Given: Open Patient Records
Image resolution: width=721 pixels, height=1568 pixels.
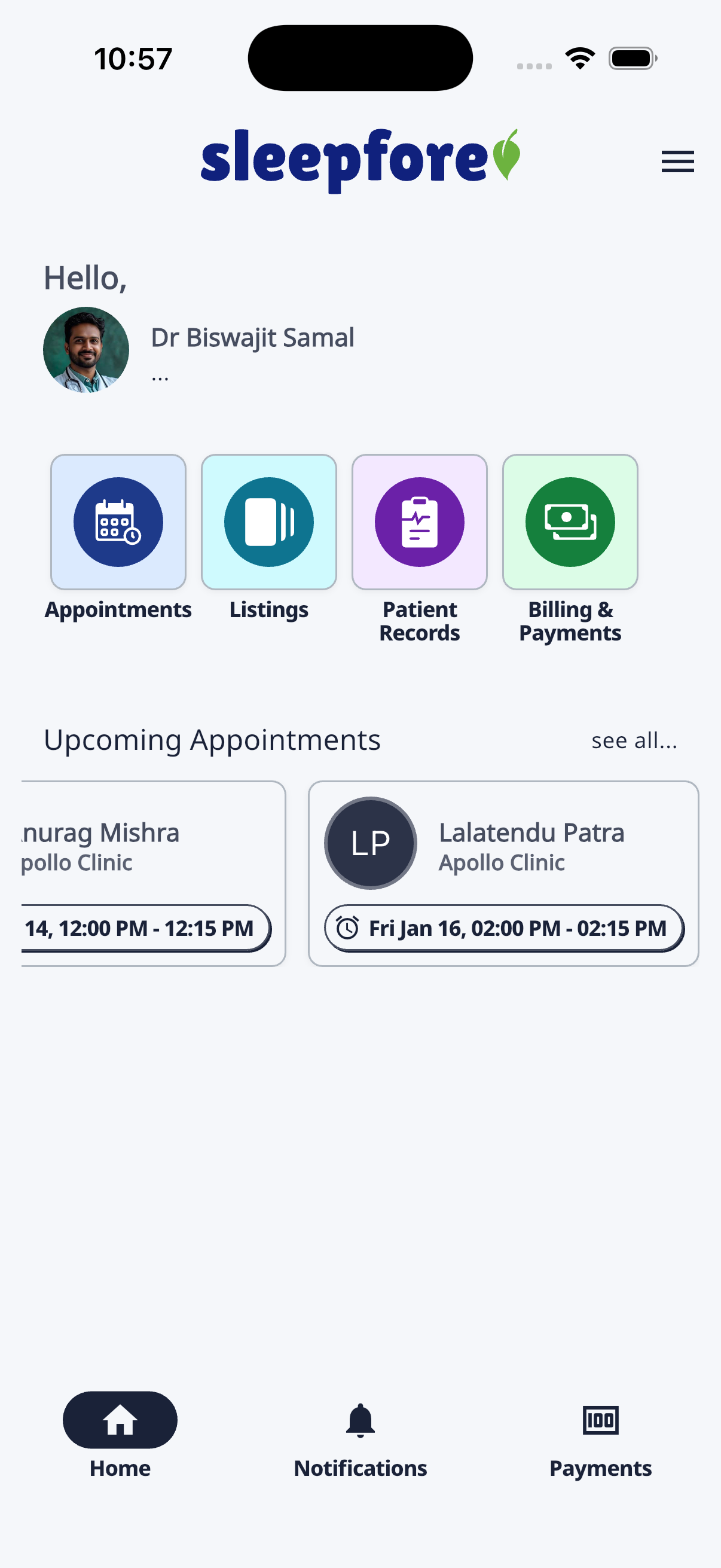Looking at the screenshot, I should click(x=419, y=522).
